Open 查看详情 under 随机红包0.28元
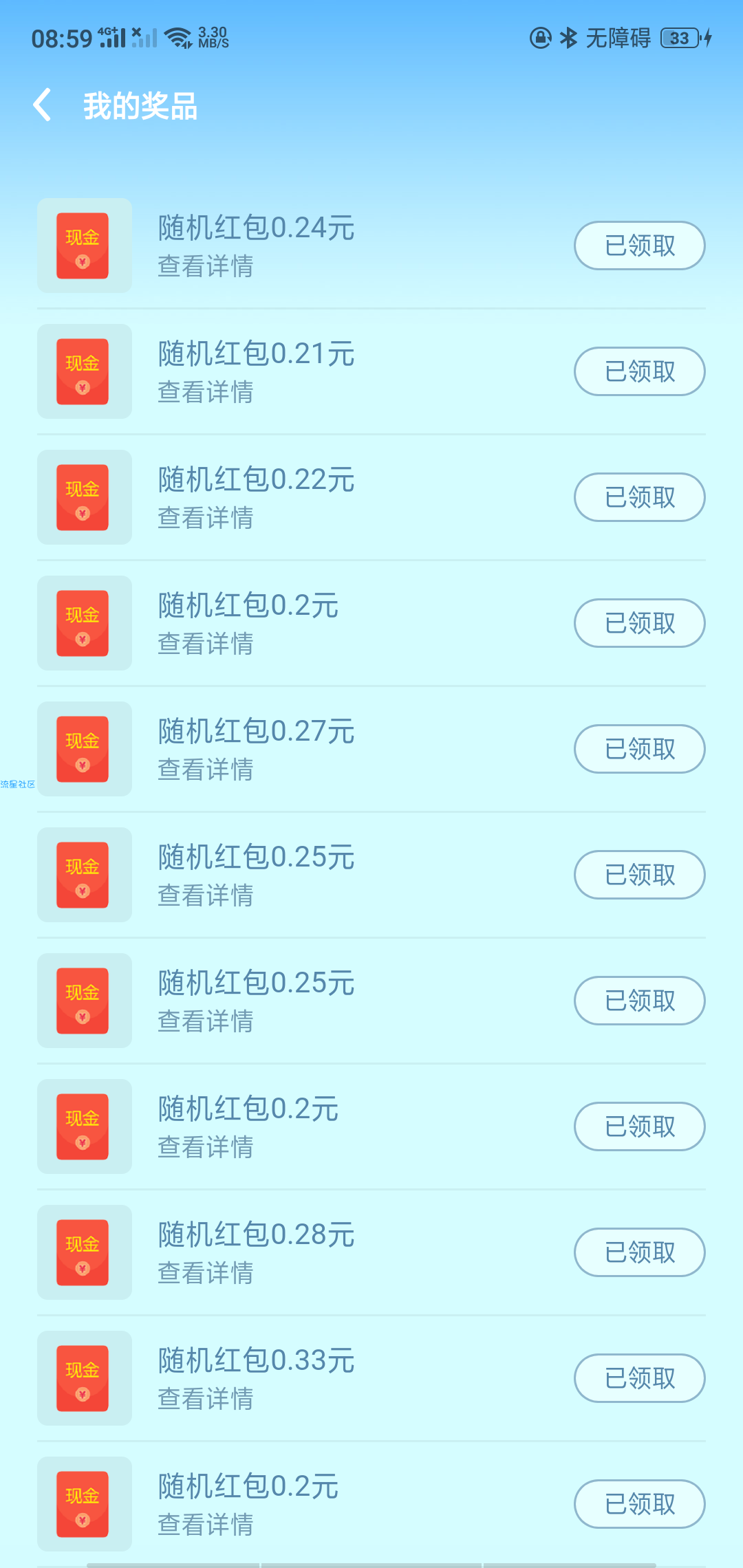Screen dimensions: 743x1568 coord(206,1273)
